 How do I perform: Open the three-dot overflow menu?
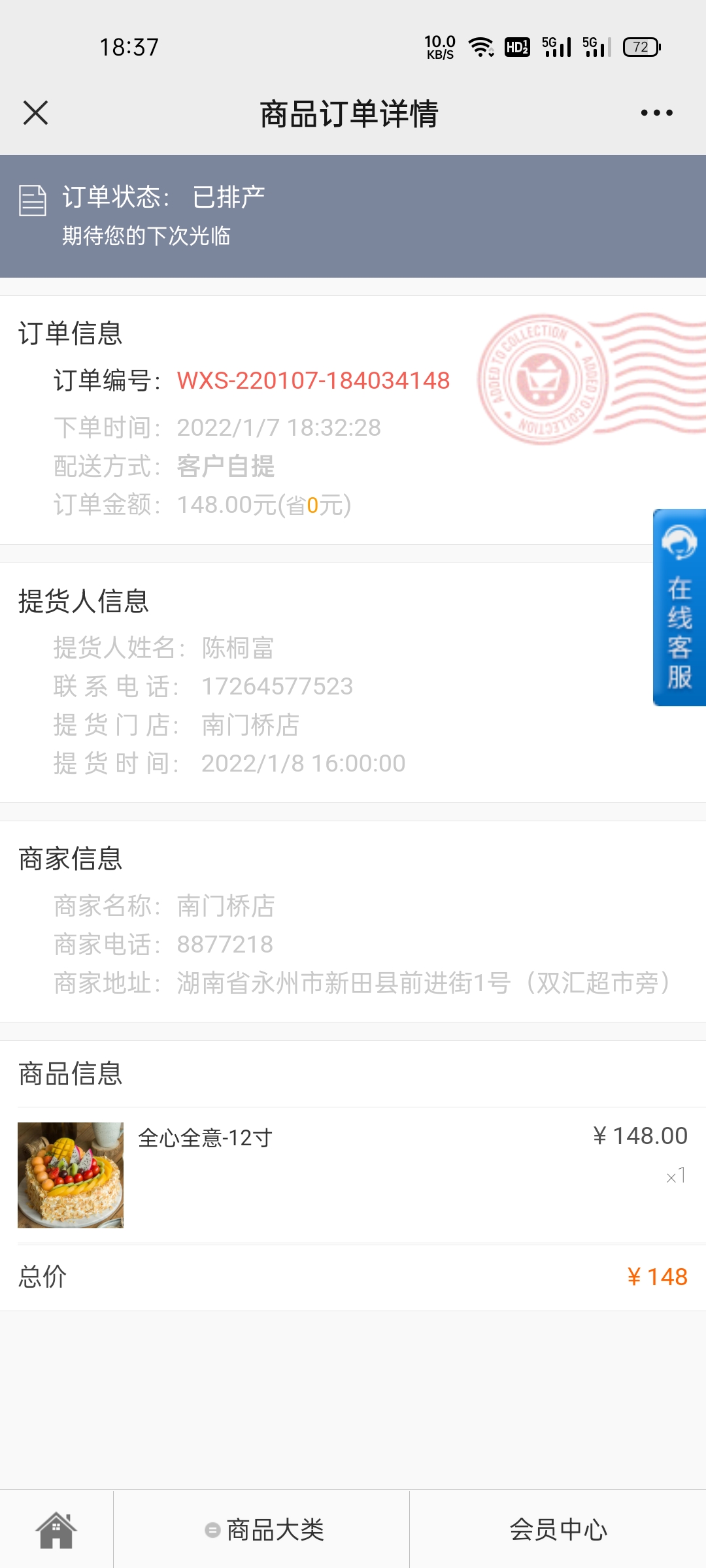click(656, 113)
